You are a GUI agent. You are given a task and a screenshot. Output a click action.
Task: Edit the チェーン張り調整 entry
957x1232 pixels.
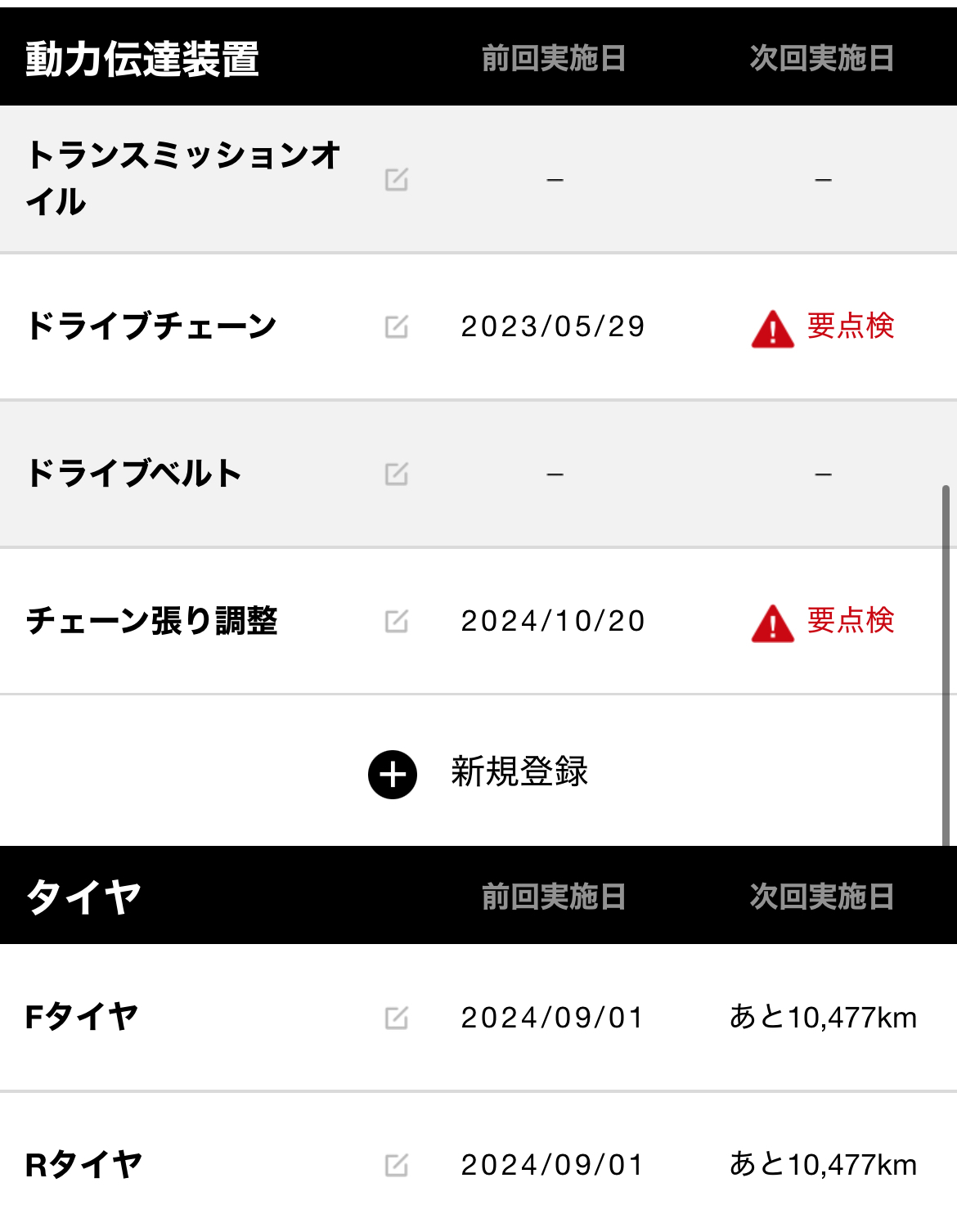tap(397, 621)
